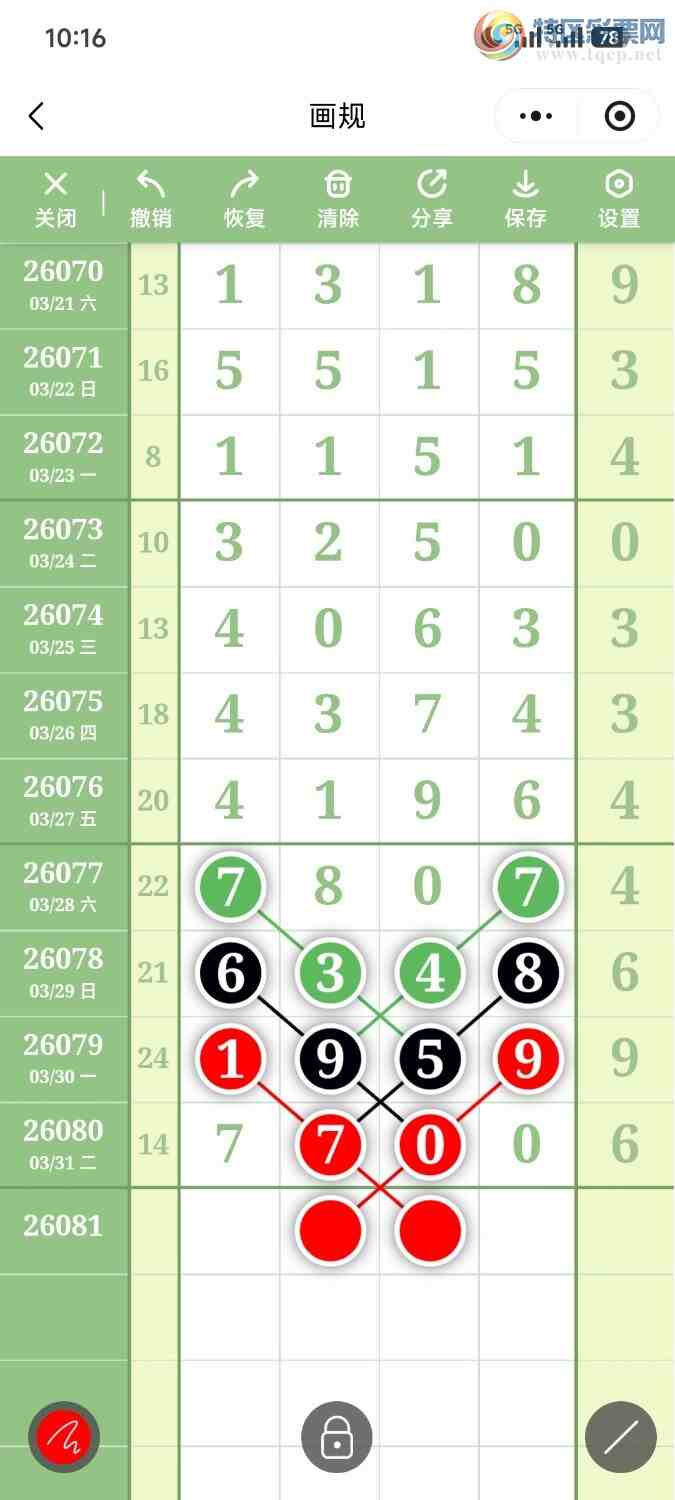Open drawing 设置 settings

pyautogui.click(x=619, y=198)
